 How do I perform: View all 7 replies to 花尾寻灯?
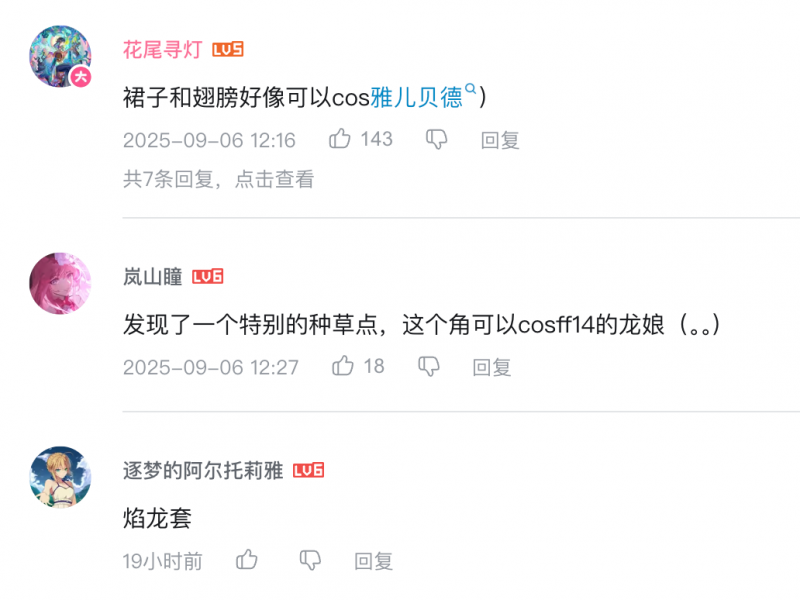pyautogui.click(x=218, y=180)
